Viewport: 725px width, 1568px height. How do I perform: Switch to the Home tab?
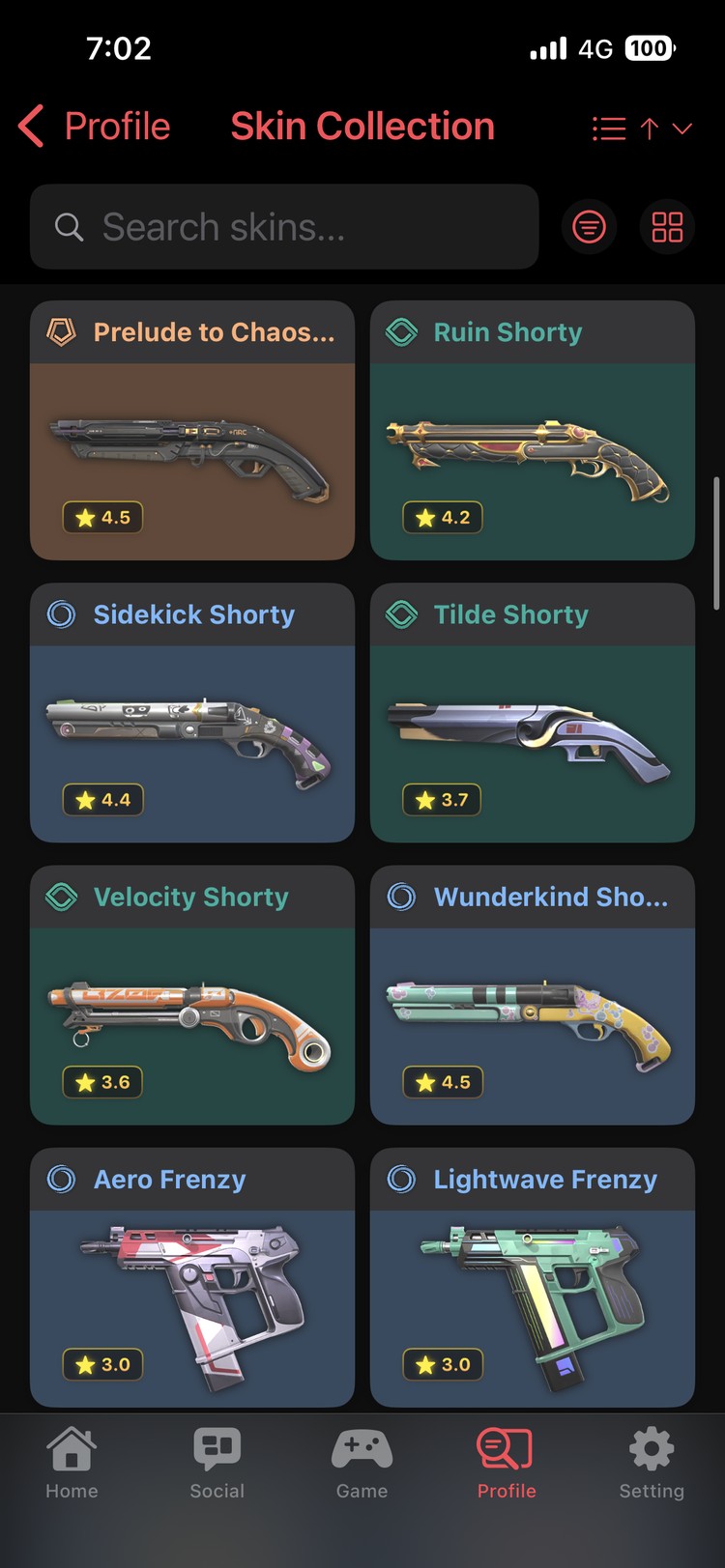click(72, 1464)
